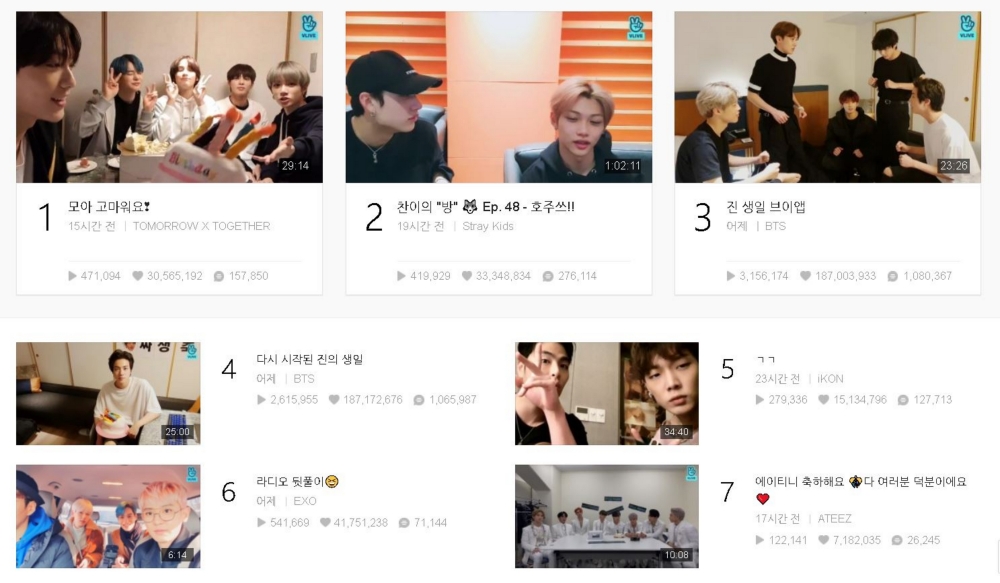The width and height of the screenshot is (1000, 583).
Task: Open the BTS video ranked number 4
Action: (108, 393)
